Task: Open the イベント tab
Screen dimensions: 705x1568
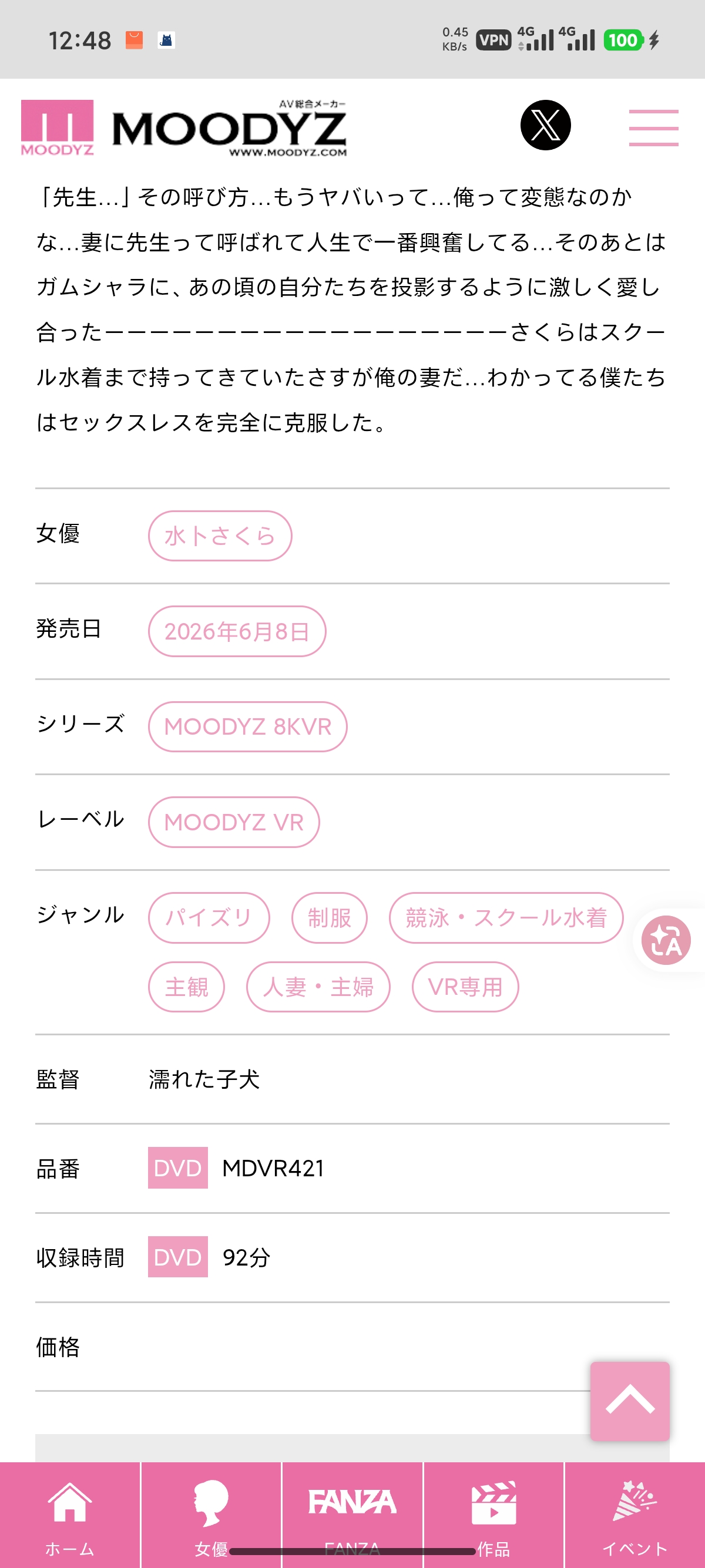Action: click(635, 1515)
